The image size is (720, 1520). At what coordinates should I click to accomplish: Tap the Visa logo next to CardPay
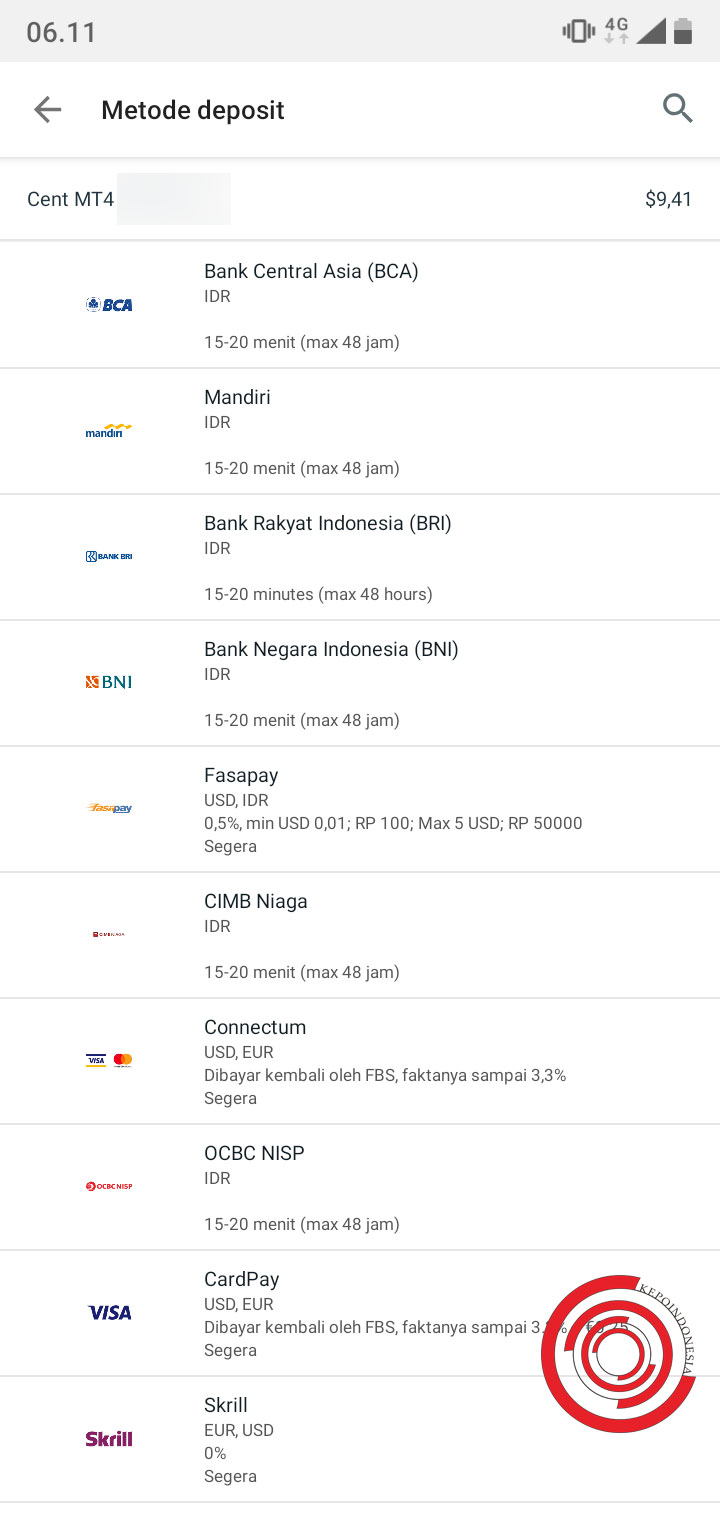click(108, 1312)
